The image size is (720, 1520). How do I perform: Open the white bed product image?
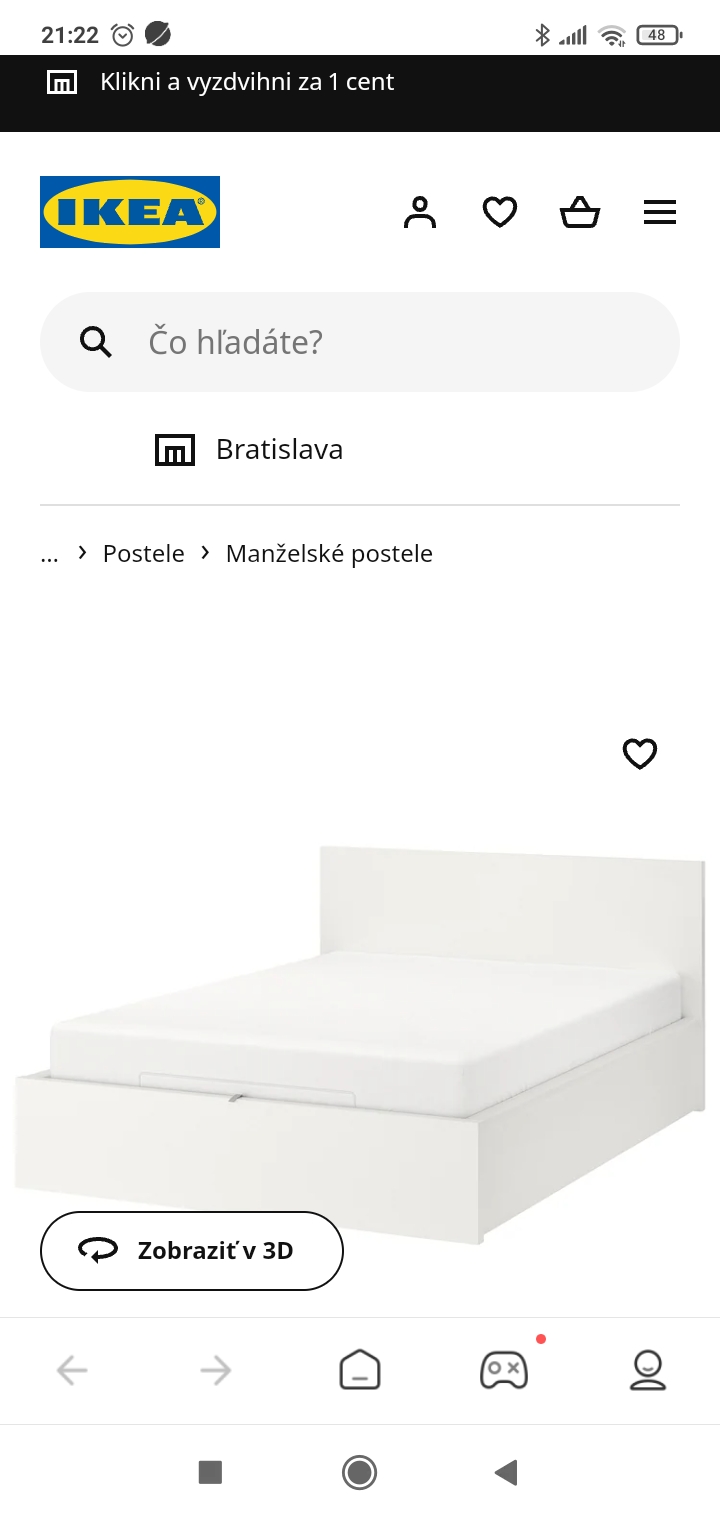coord(360,1030)
